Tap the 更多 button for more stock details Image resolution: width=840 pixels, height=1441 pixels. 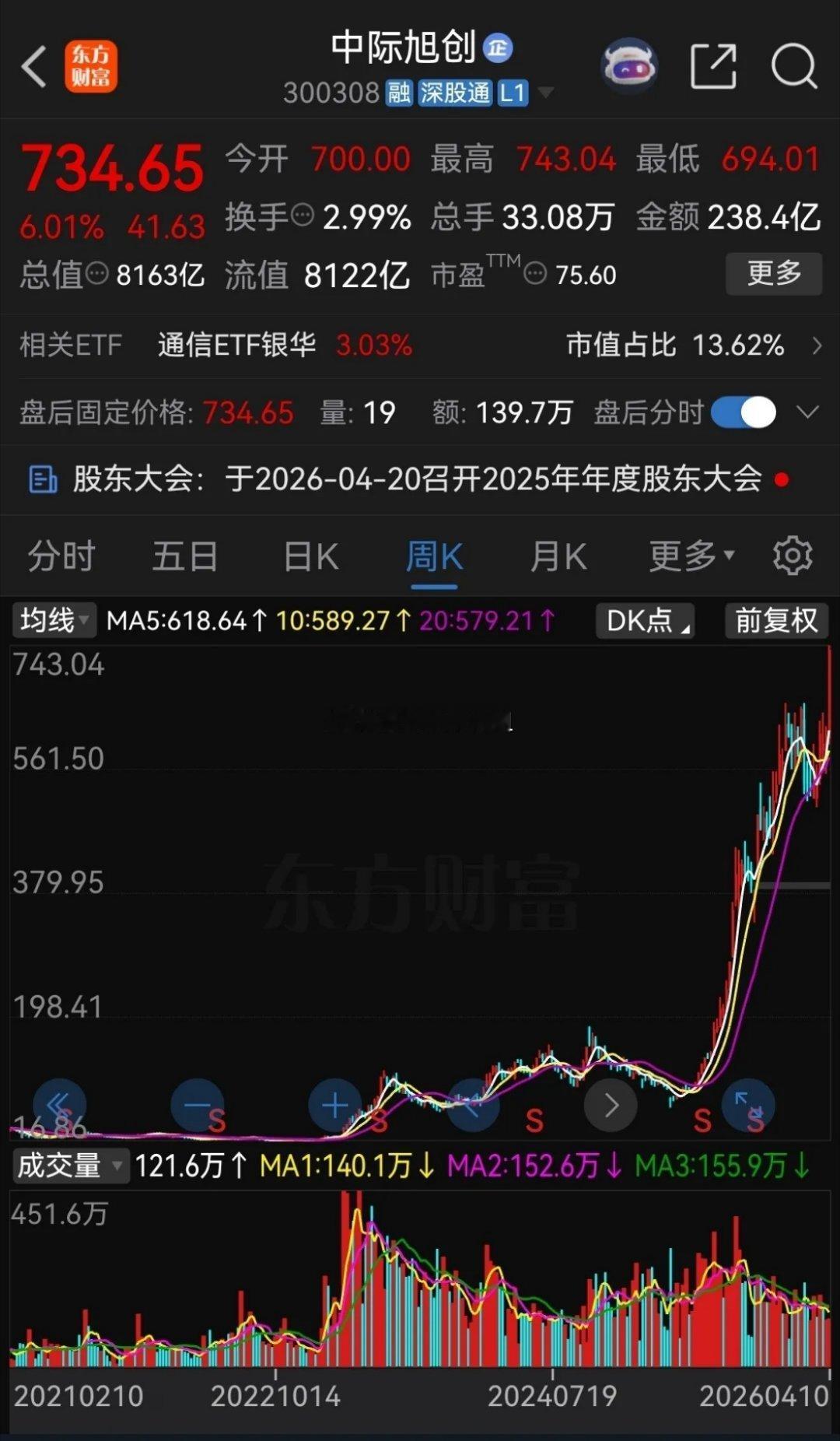tap(774, 274)
